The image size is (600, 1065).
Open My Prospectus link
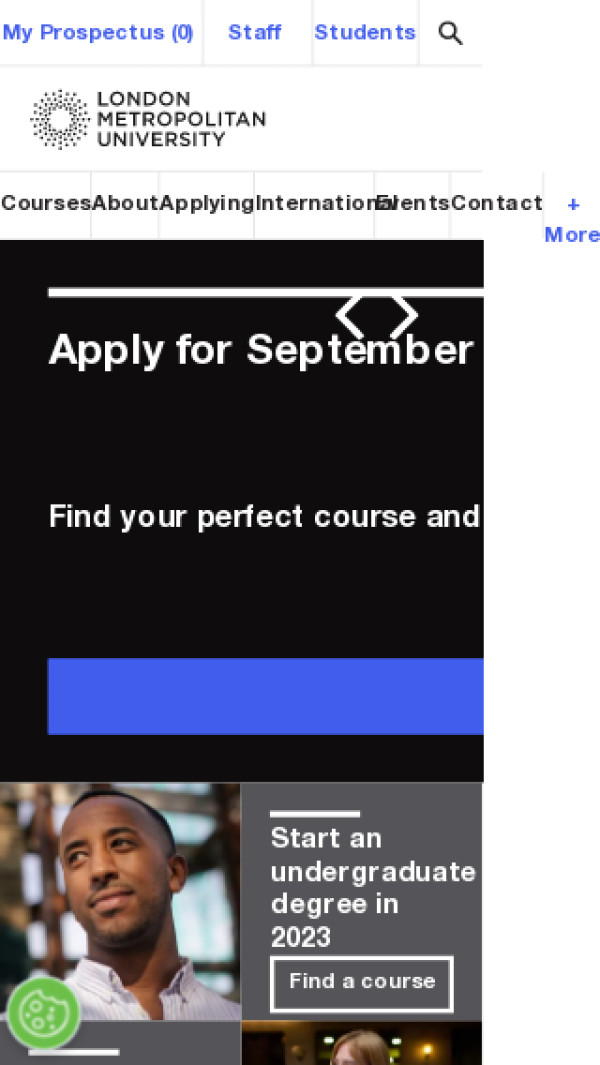(x=98, y=32)
